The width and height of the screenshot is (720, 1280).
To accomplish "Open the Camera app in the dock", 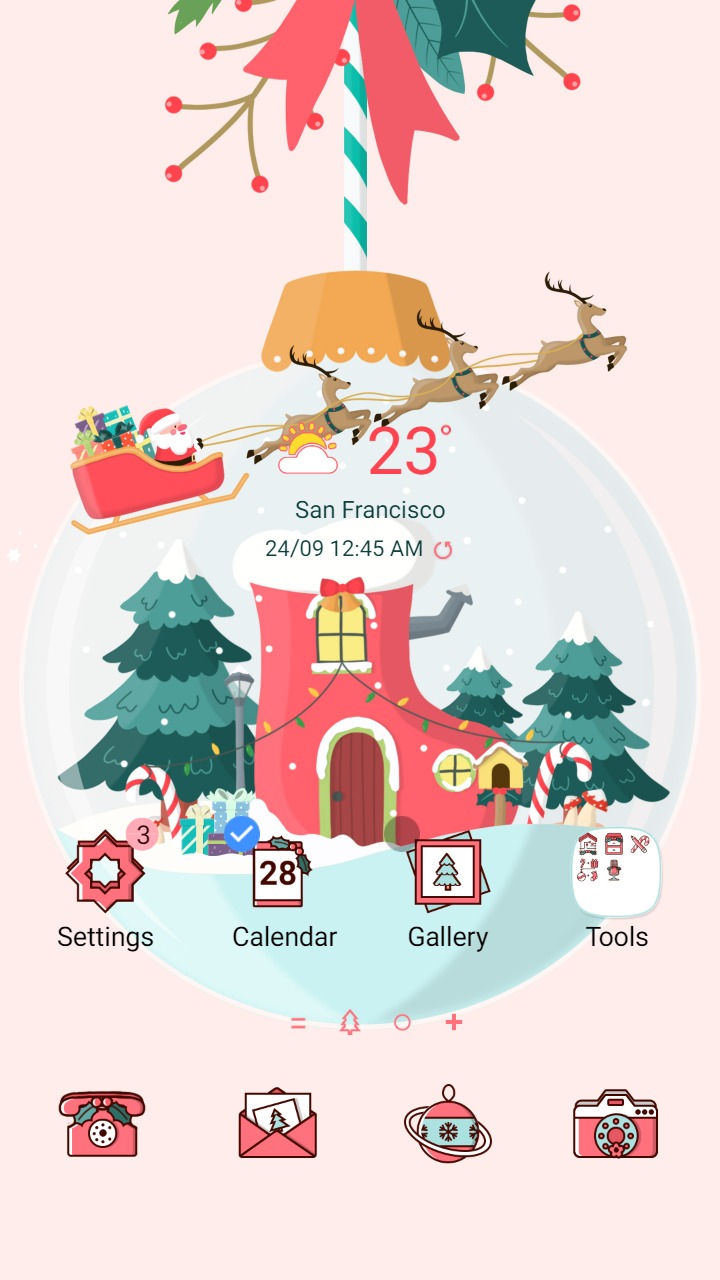I will tap(617, 1125).
